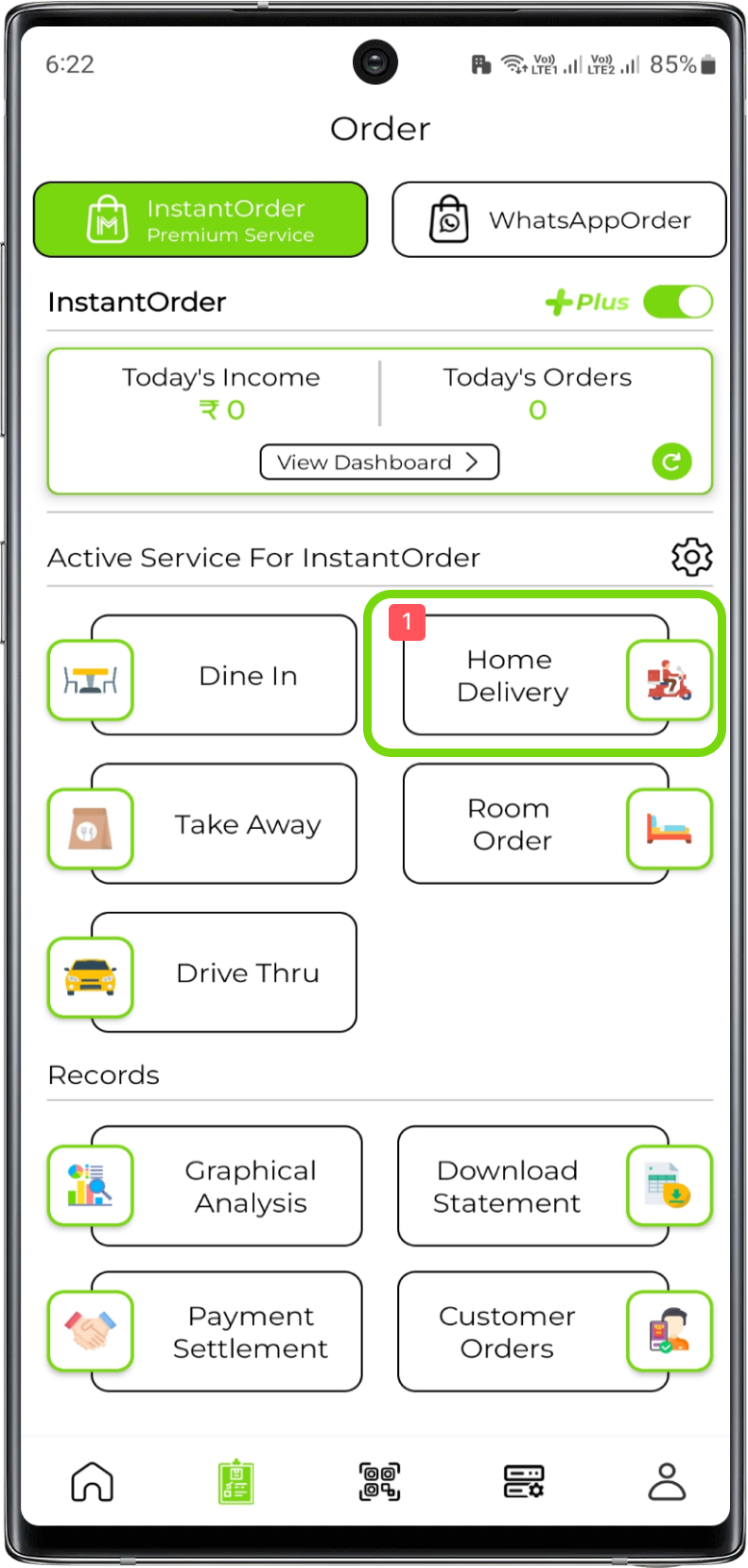Open the server settings tab
Image resolution: width=748 pixels, height=1568 pixels.
click(523, 1481)
